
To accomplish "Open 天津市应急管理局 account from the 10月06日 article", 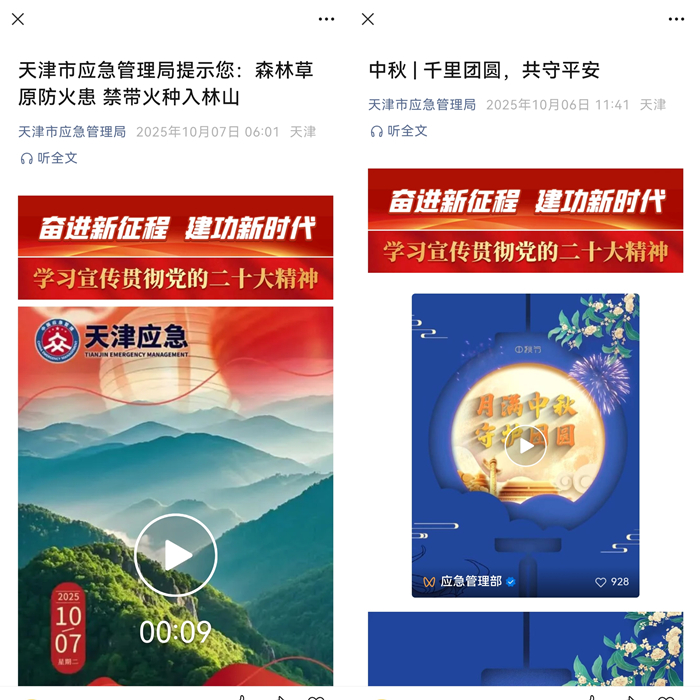I will 422,105.
